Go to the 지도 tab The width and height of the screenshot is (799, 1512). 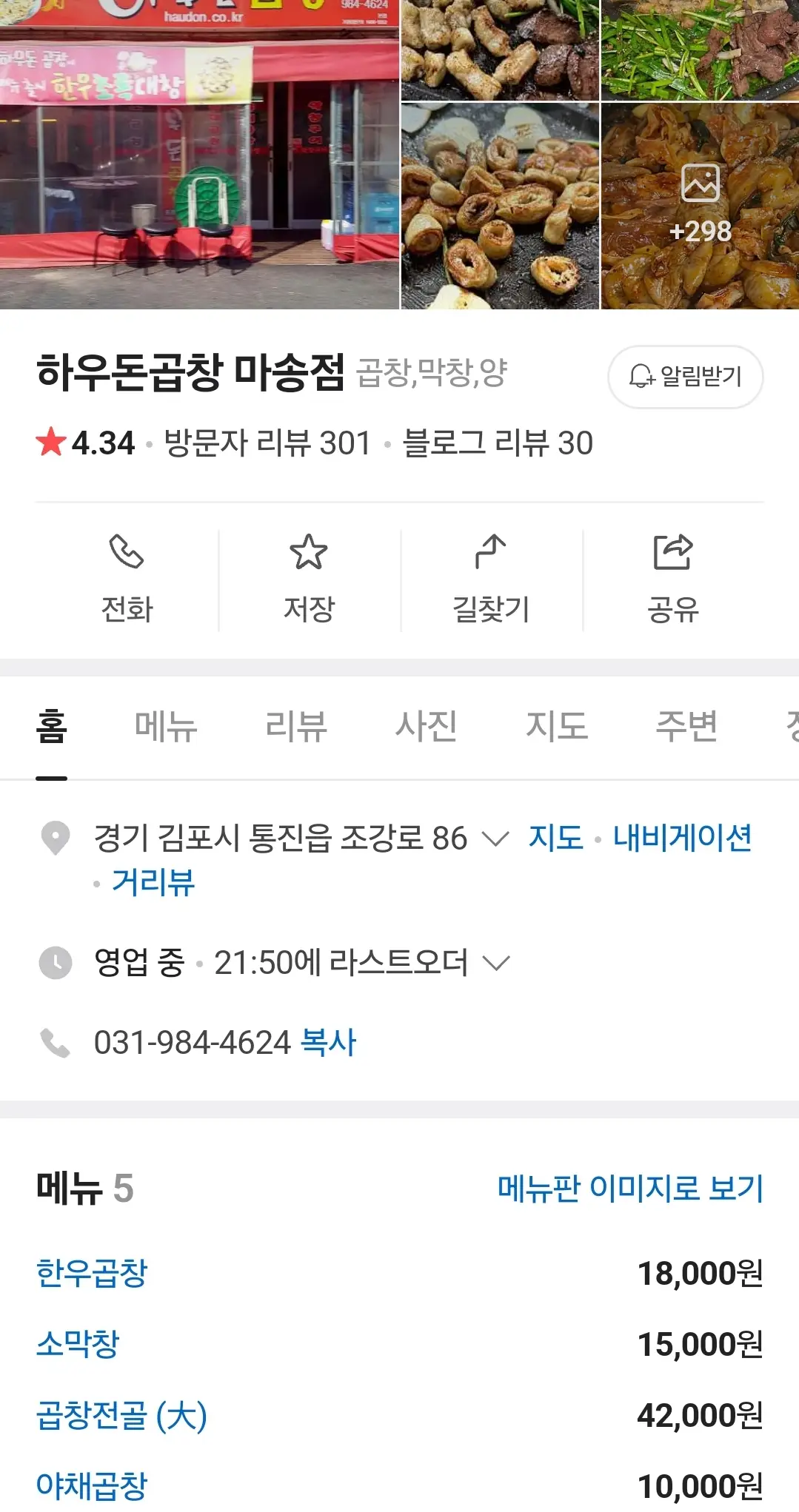coord(556,726)
